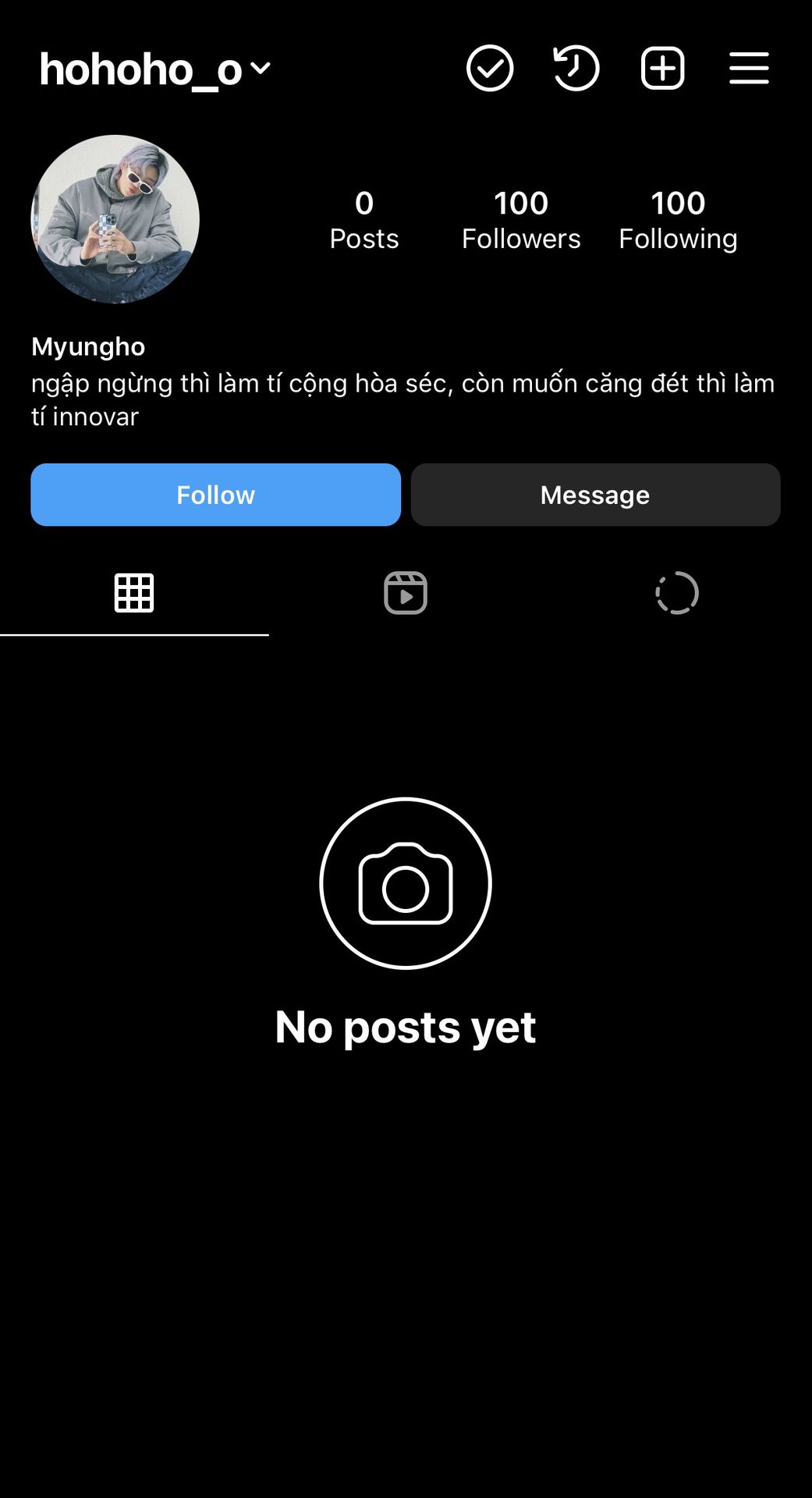Screen dimensions: 812x1498
Task: Open the hamburger menu
Action: pyautogui.click(x=749, y=69)
